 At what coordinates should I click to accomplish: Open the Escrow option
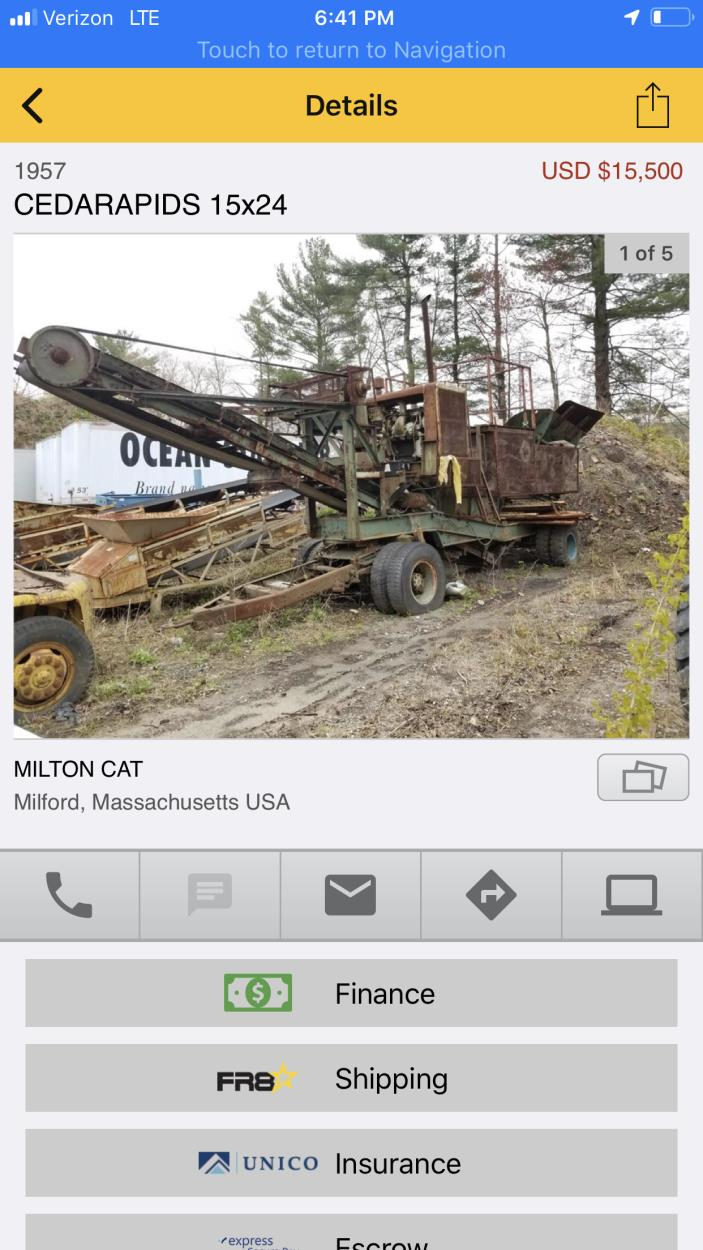pos(351,1236)
